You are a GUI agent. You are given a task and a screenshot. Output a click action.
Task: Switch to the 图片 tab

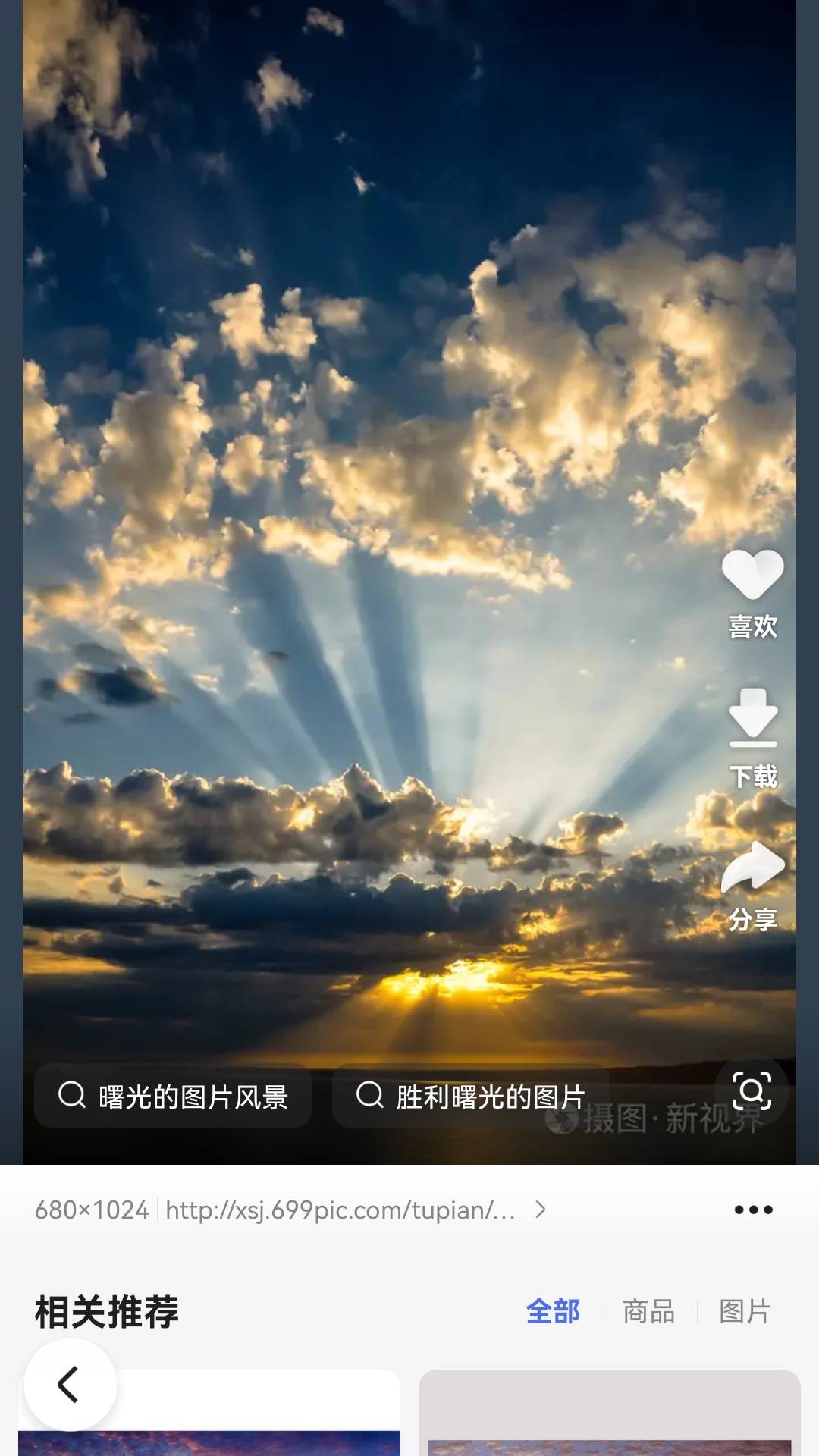(x=745, y=1311)
